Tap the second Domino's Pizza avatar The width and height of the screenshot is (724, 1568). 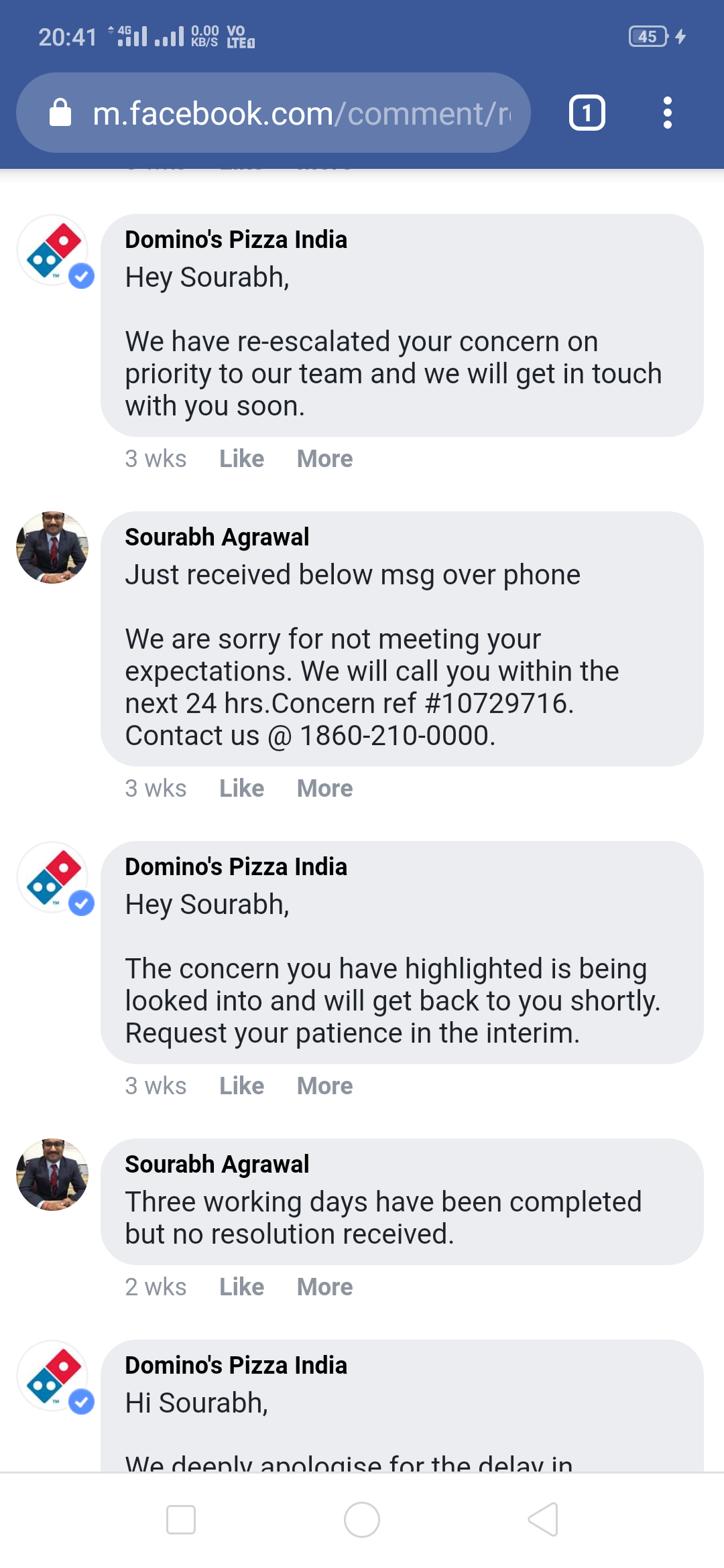pyautogui.click(x=52, y=878)
